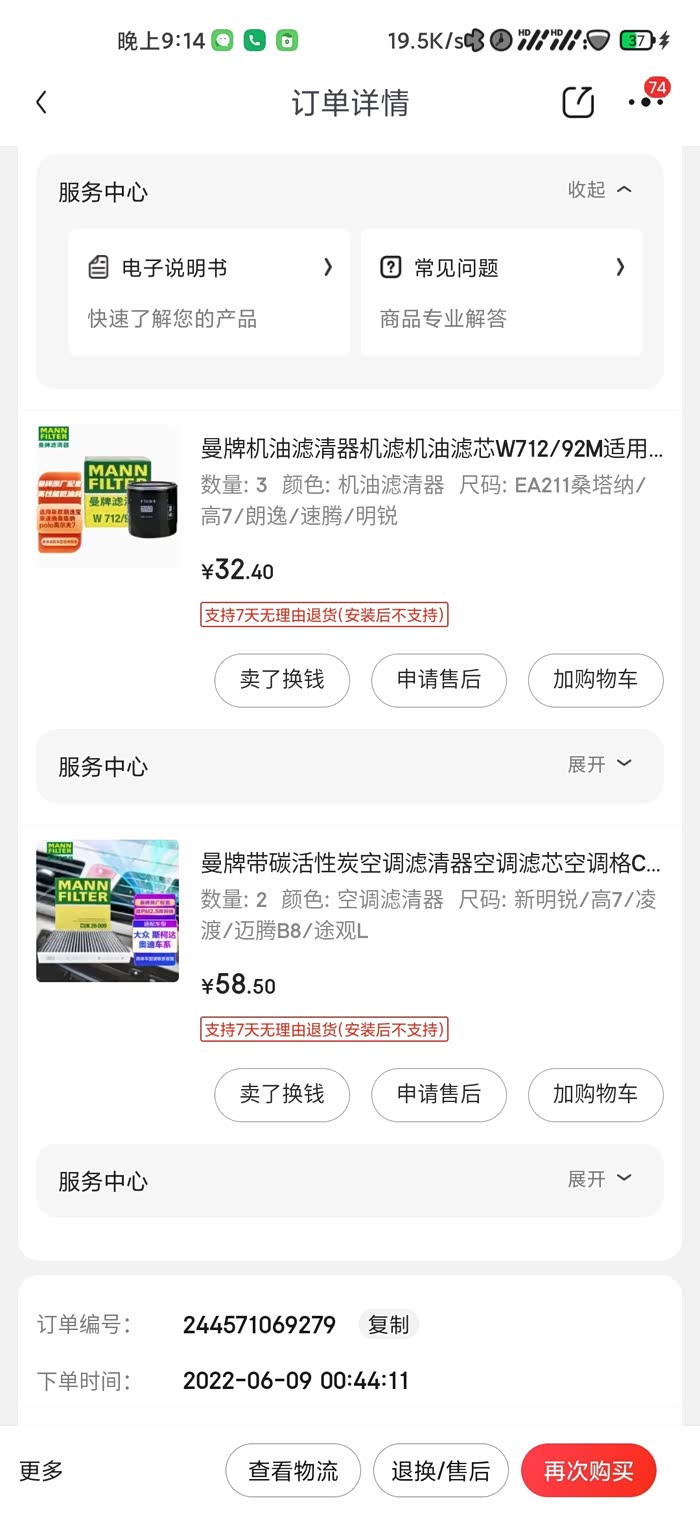Expand 服务中心 under the oil filter

click(600, 765)
